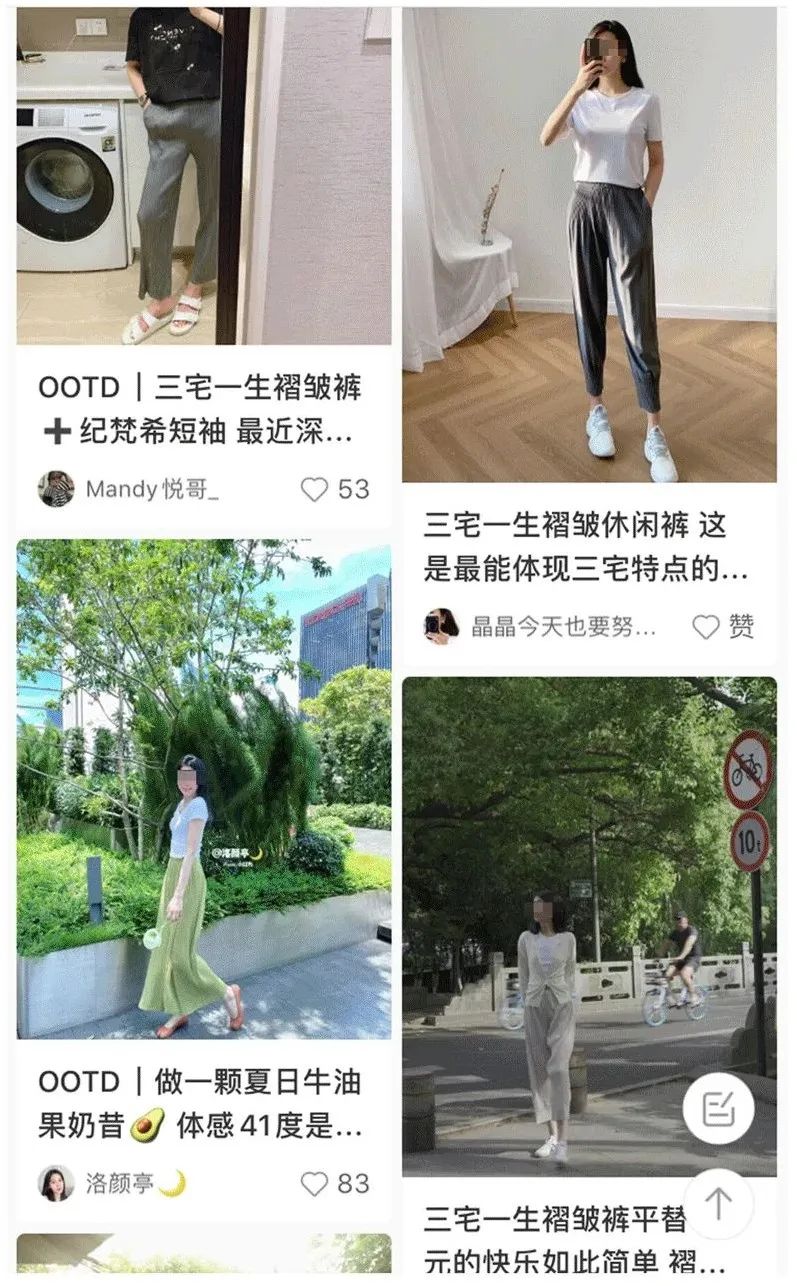
Task: Jump back to top with the arrow button
Action: tap(718, 1203)
